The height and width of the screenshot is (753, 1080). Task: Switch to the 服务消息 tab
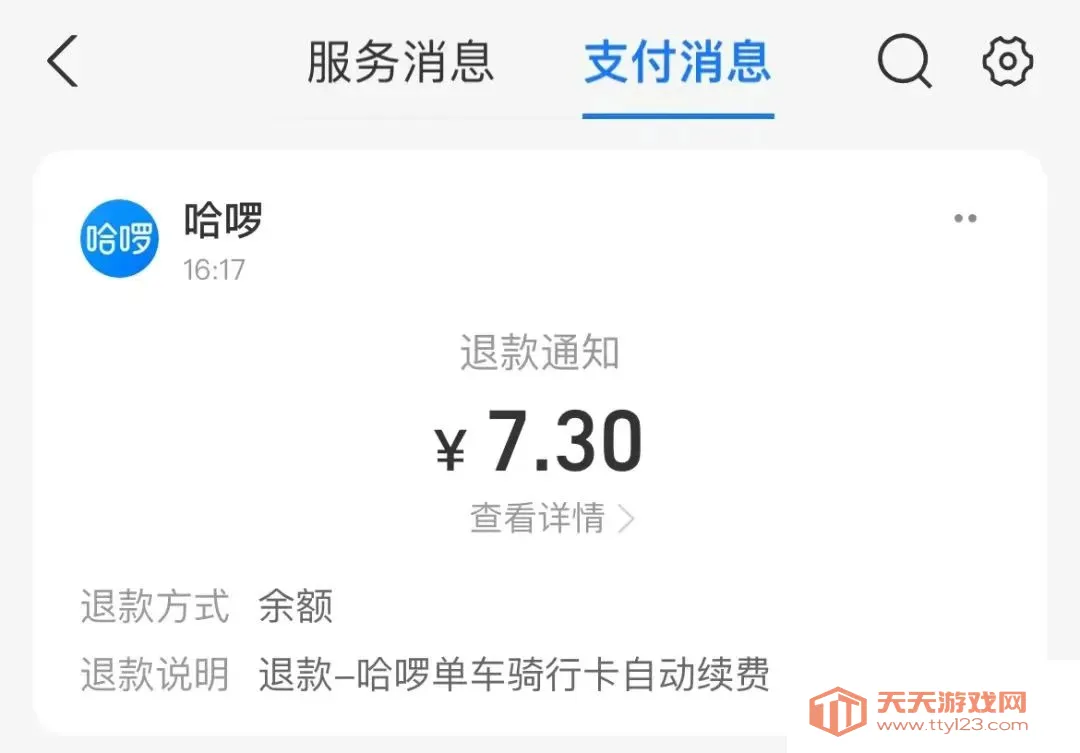400,62
